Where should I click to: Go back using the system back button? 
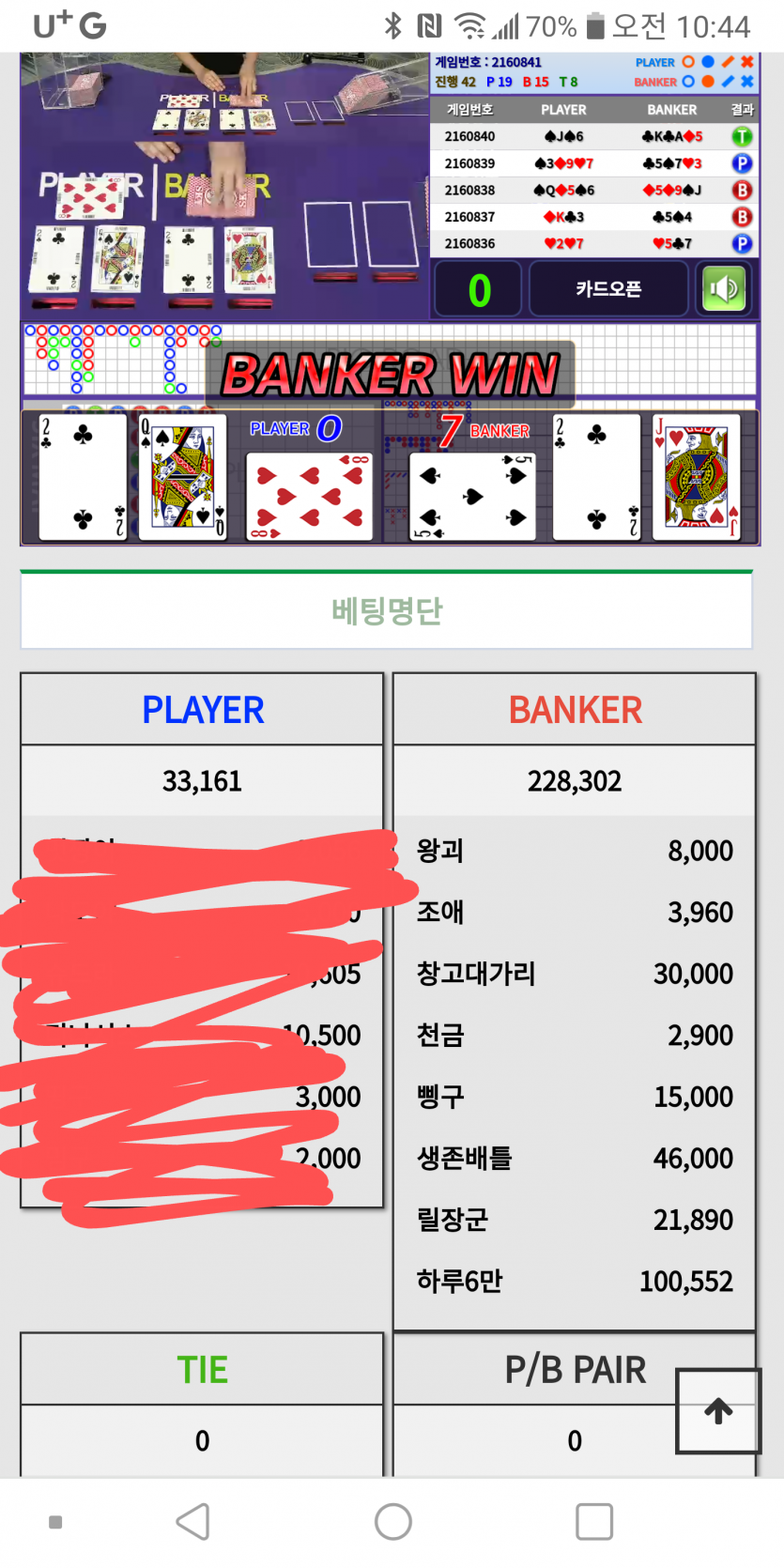(193, 1521)
